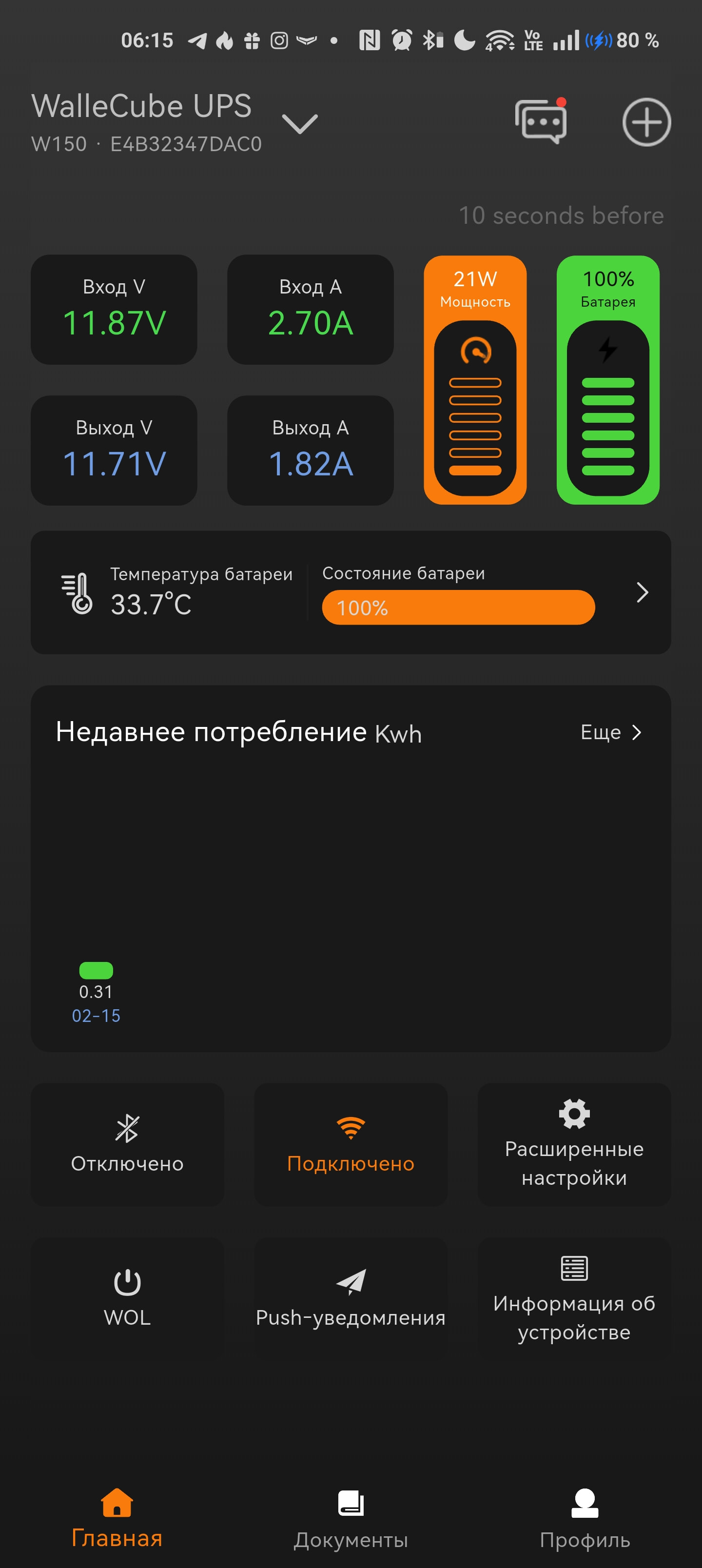Open the Wi-Fi Подключено tile
The width and height of the screenshot is (702, 1568).
point(351,1144)
